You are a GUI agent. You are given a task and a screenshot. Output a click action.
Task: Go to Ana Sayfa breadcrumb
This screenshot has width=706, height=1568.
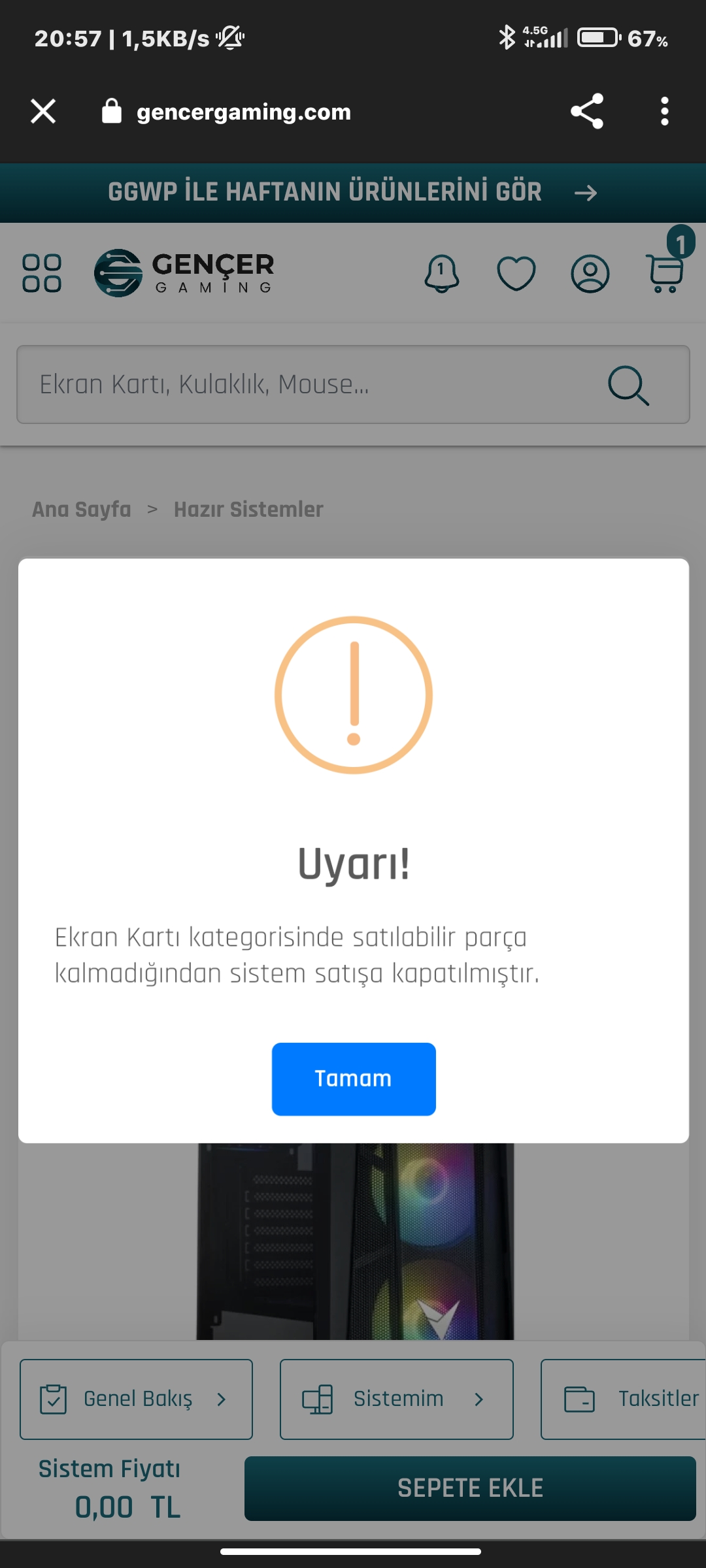point(82,509)
